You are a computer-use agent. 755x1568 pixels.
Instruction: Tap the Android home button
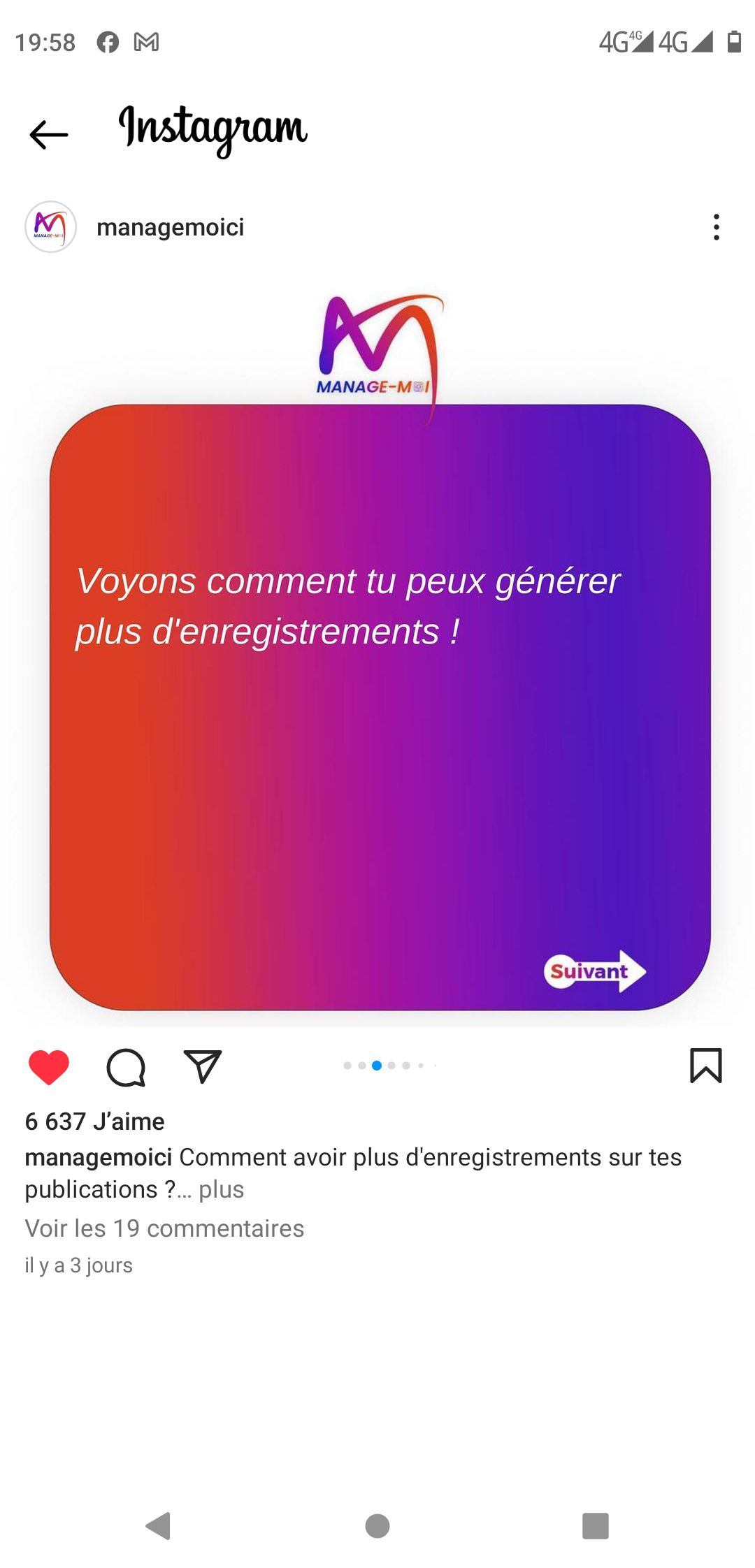coord(377,1526)
